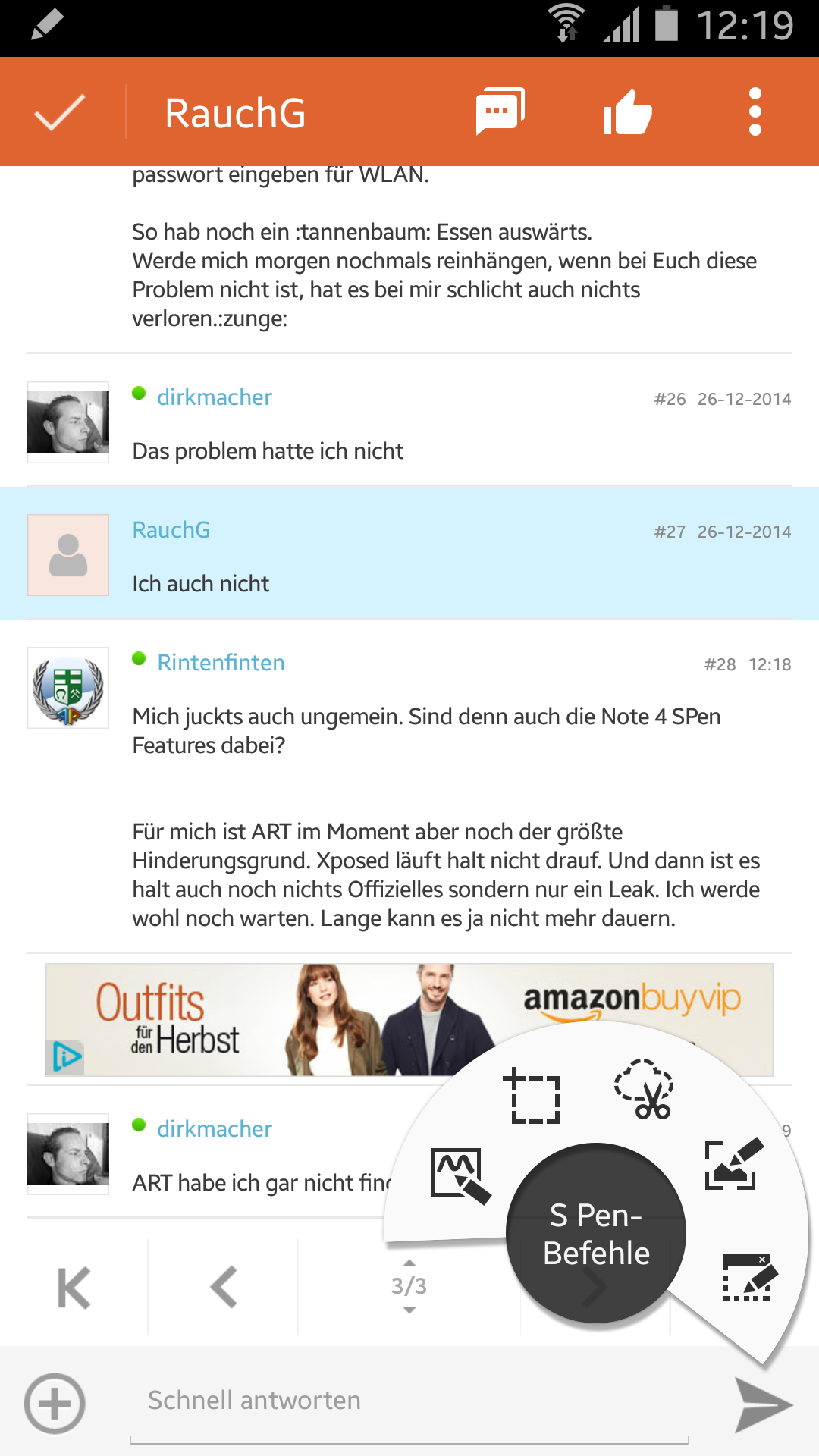819x1456 pixels.
Task: Tap RauchG's avatar in post #27
Action: coord(68,555)
